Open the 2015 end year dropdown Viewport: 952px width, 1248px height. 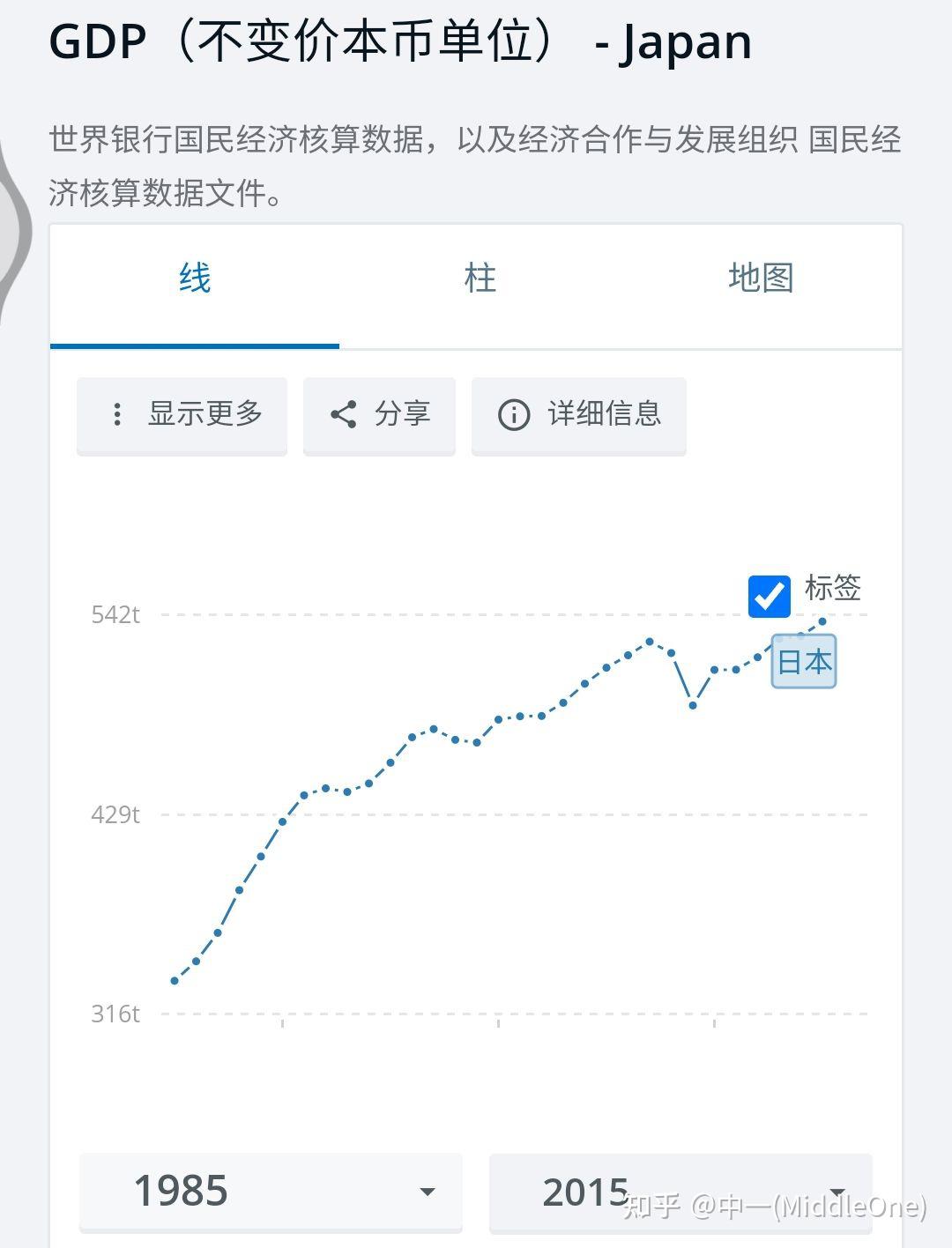680,1192
